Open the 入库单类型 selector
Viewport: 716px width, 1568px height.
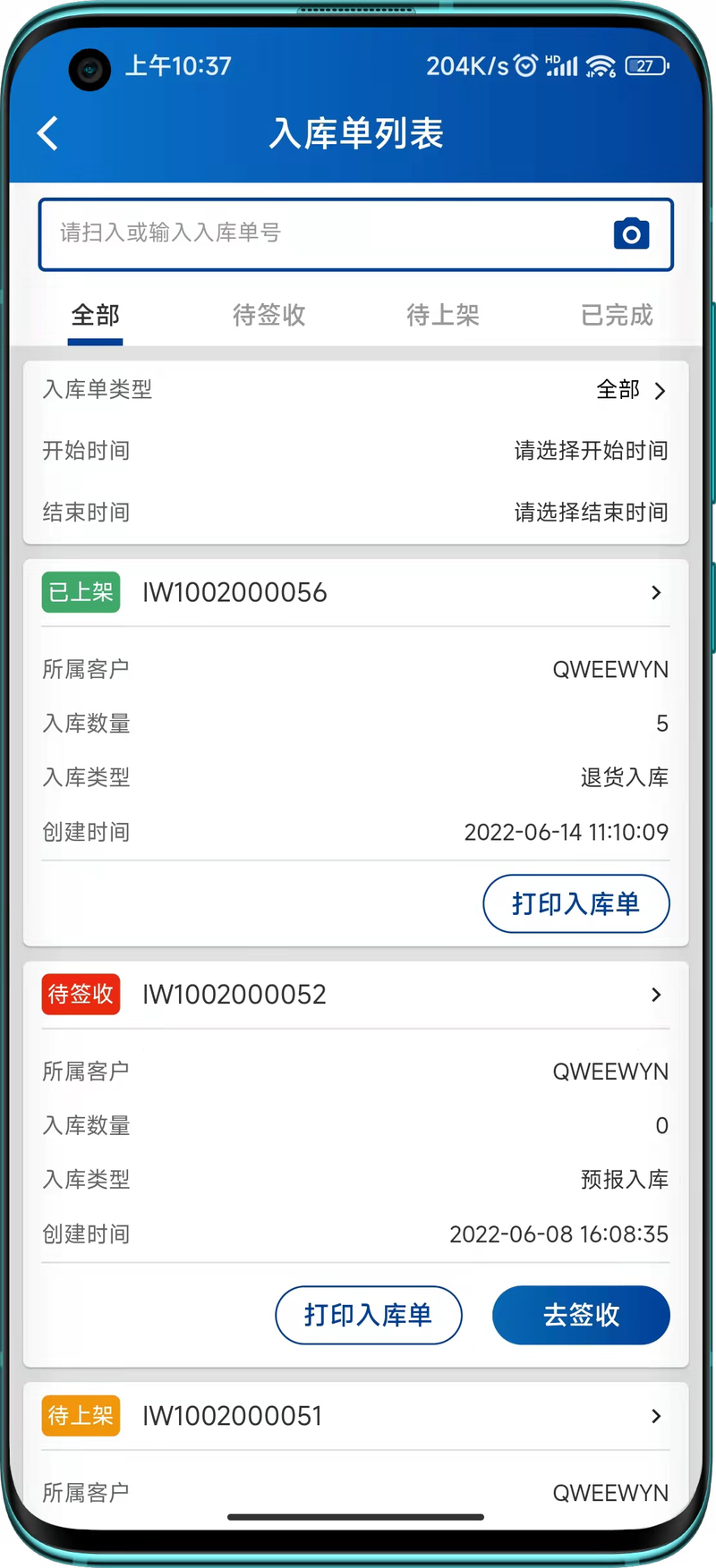[x=355, y=390]
